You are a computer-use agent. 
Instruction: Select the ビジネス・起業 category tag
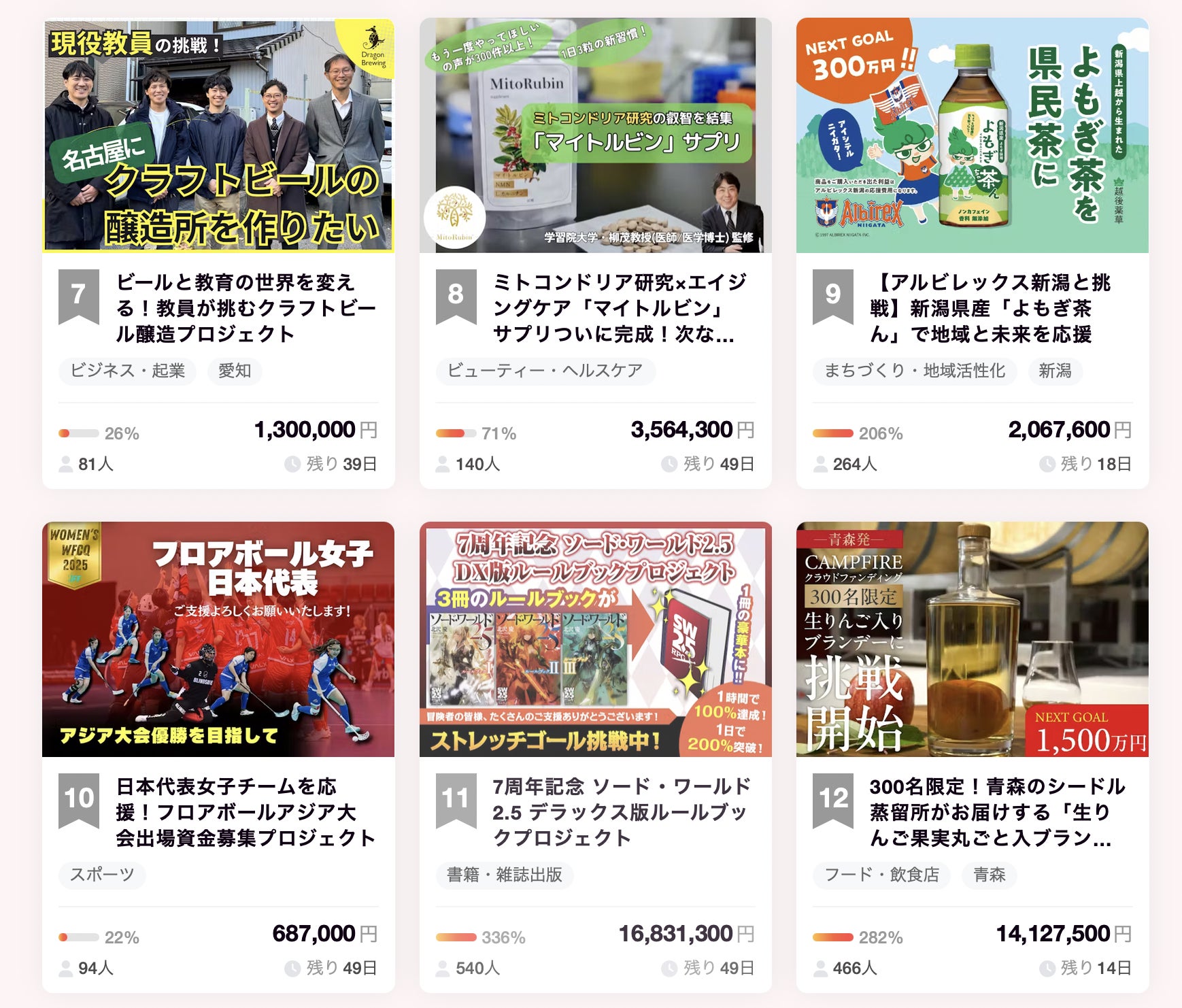[x=128, y=371]
